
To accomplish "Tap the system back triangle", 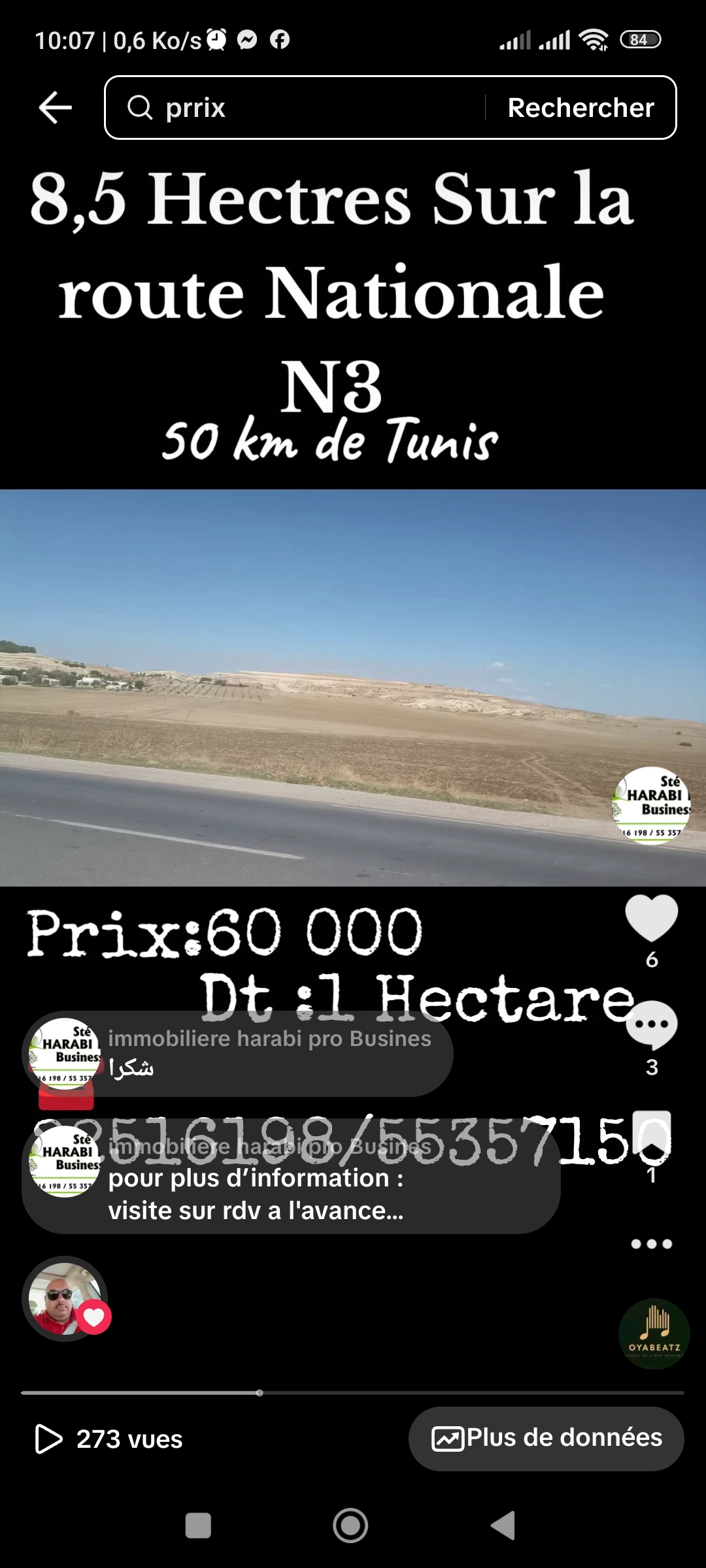I will [503, 1526].
